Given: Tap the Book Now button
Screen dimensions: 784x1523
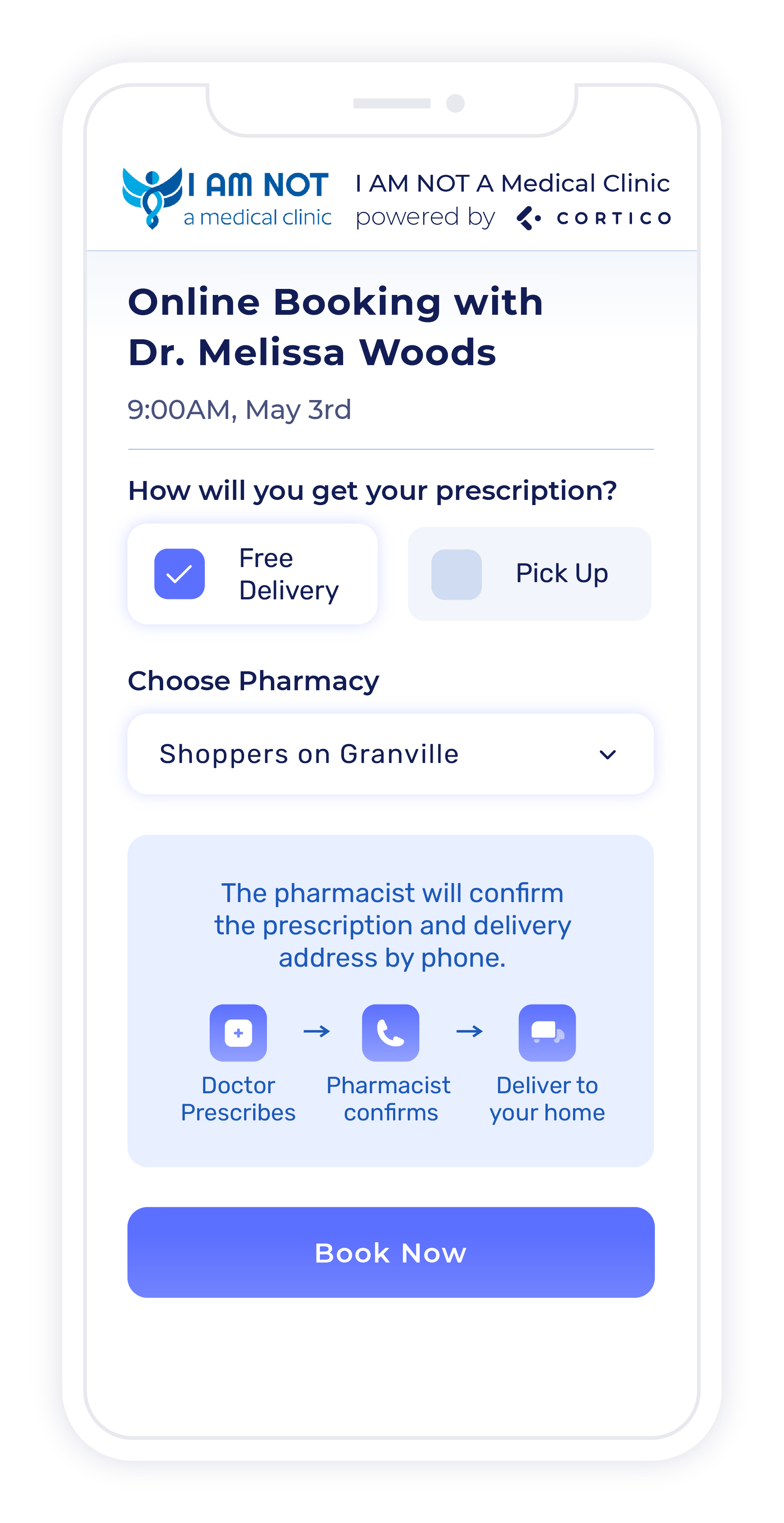Looking at the screenshot, I should 391,1252.
